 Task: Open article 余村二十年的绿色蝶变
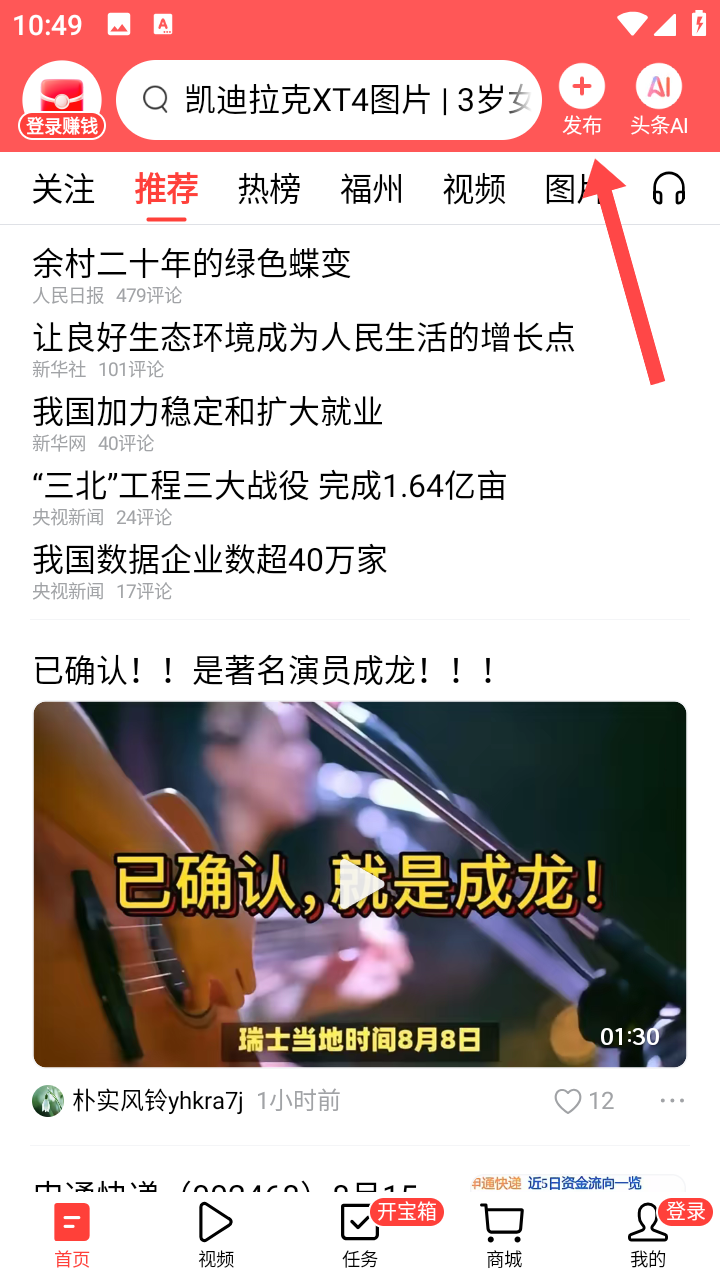(x=192, y=264)
